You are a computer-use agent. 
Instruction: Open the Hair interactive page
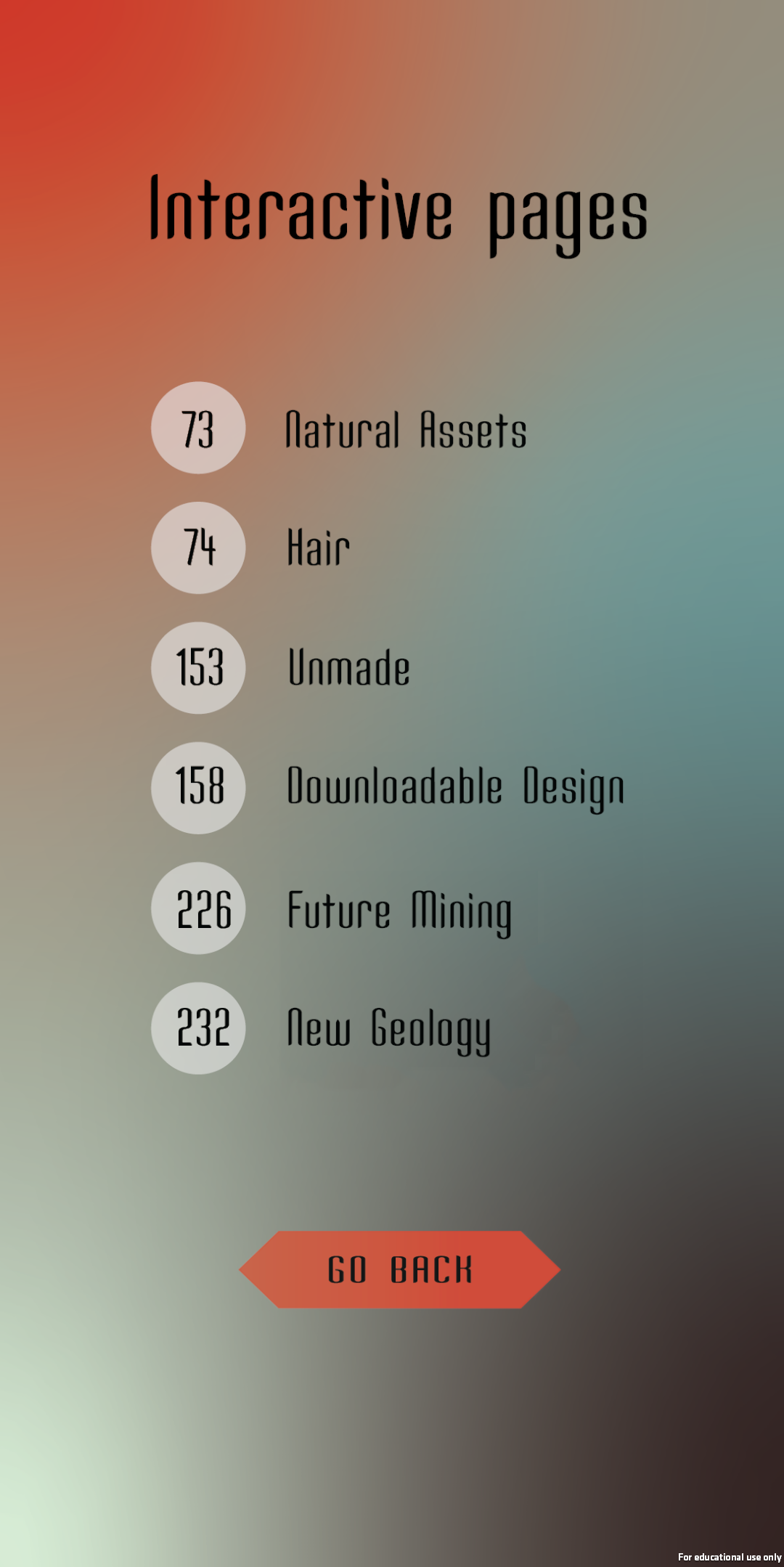click(x=251, y=548)
